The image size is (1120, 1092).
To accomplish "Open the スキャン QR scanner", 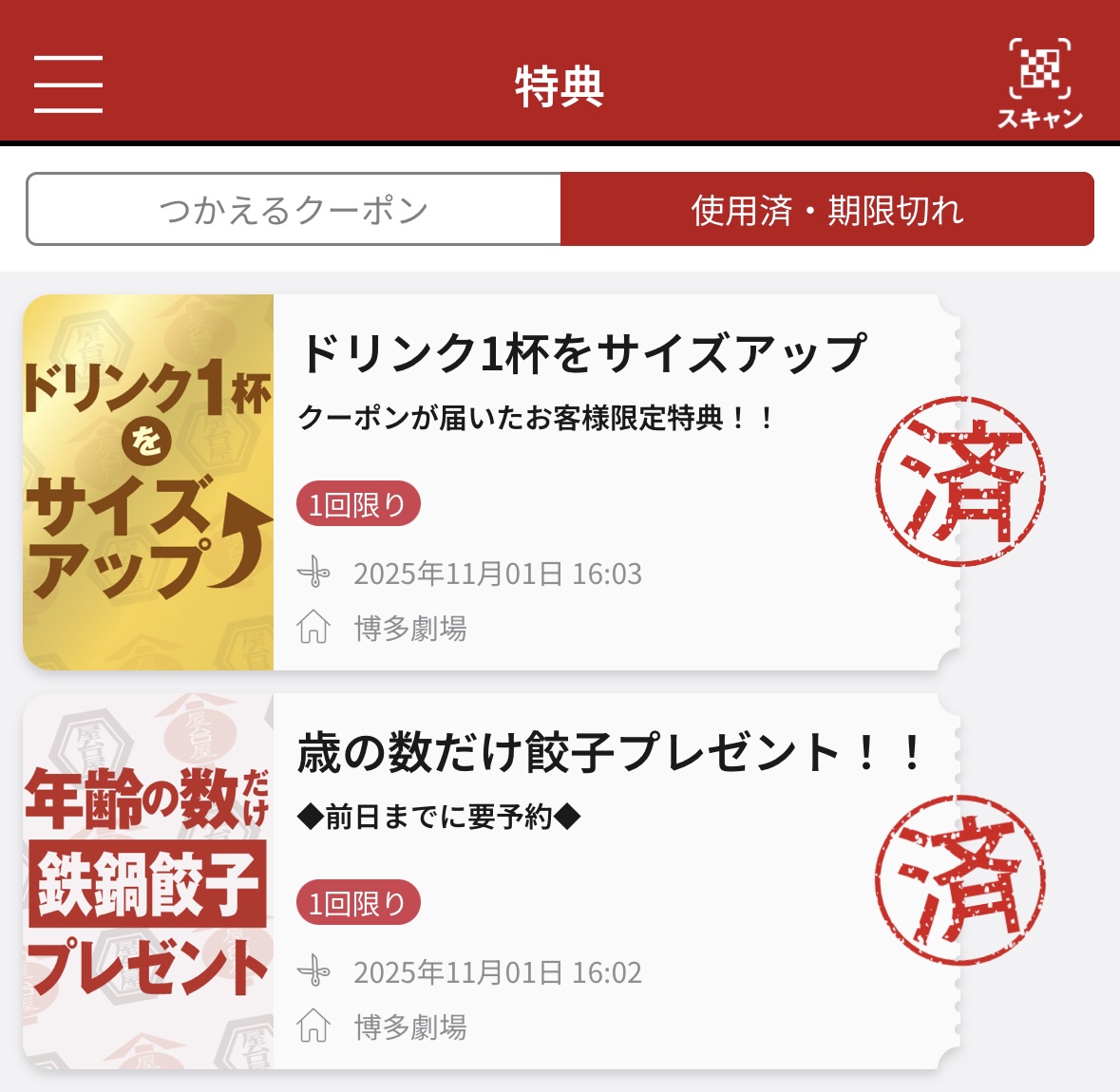I will click(1039, 84).
